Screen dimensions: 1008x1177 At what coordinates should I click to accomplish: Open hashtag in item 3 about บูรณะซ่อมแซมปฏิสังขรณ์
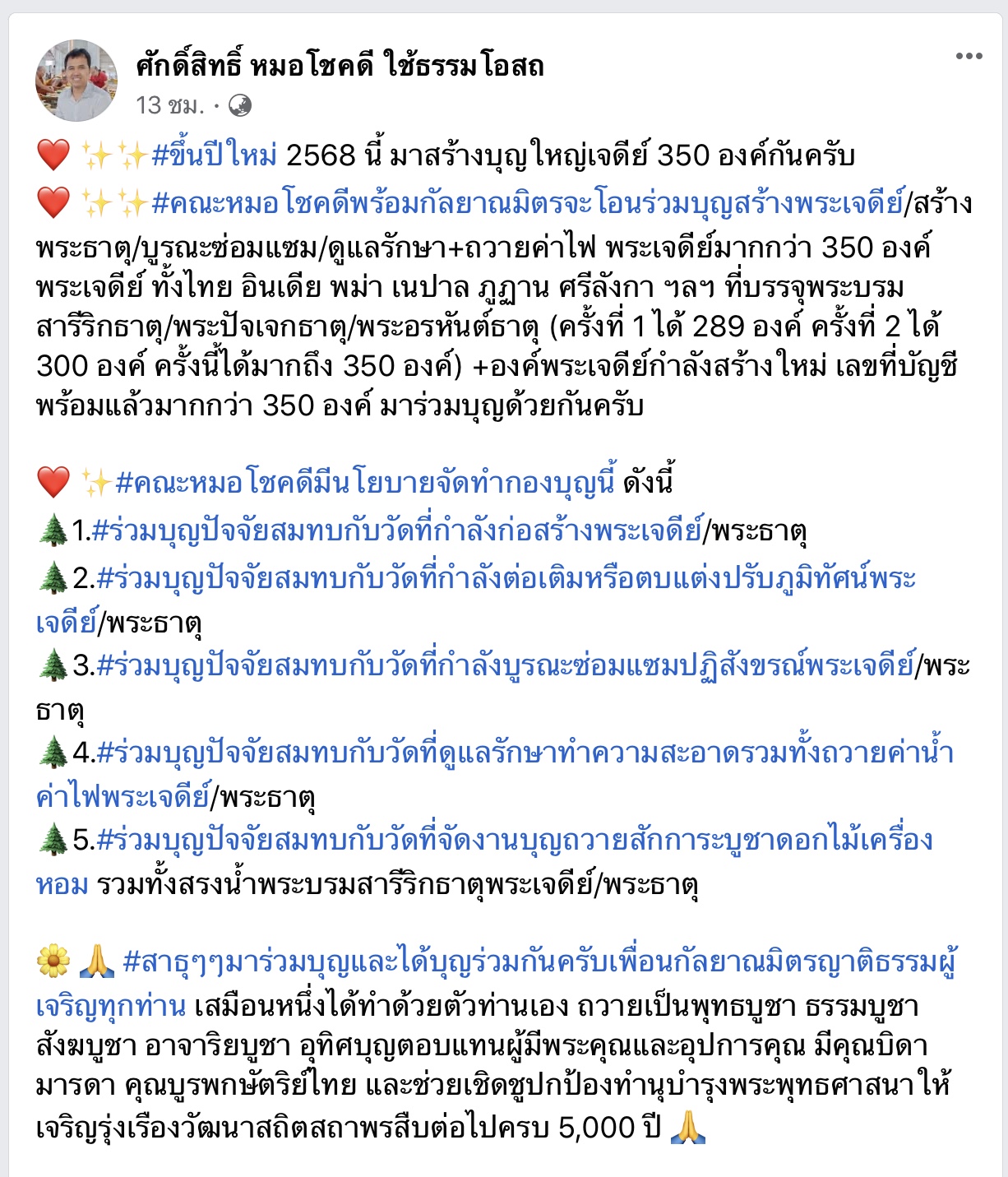click(x=506, y=665)
